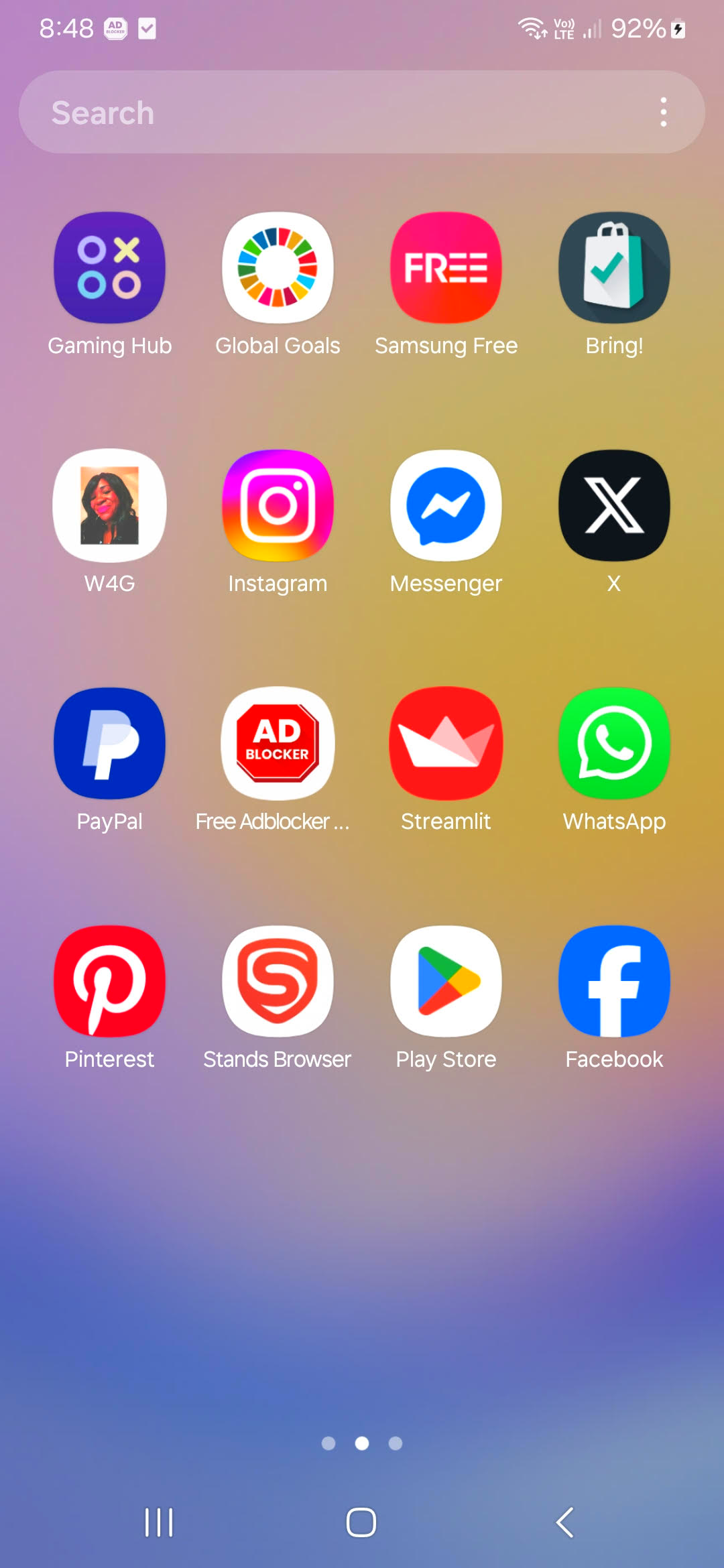Open the W4G shortcut
Image resolution: width=724 pixels, height=1568 pixels.
110,505
